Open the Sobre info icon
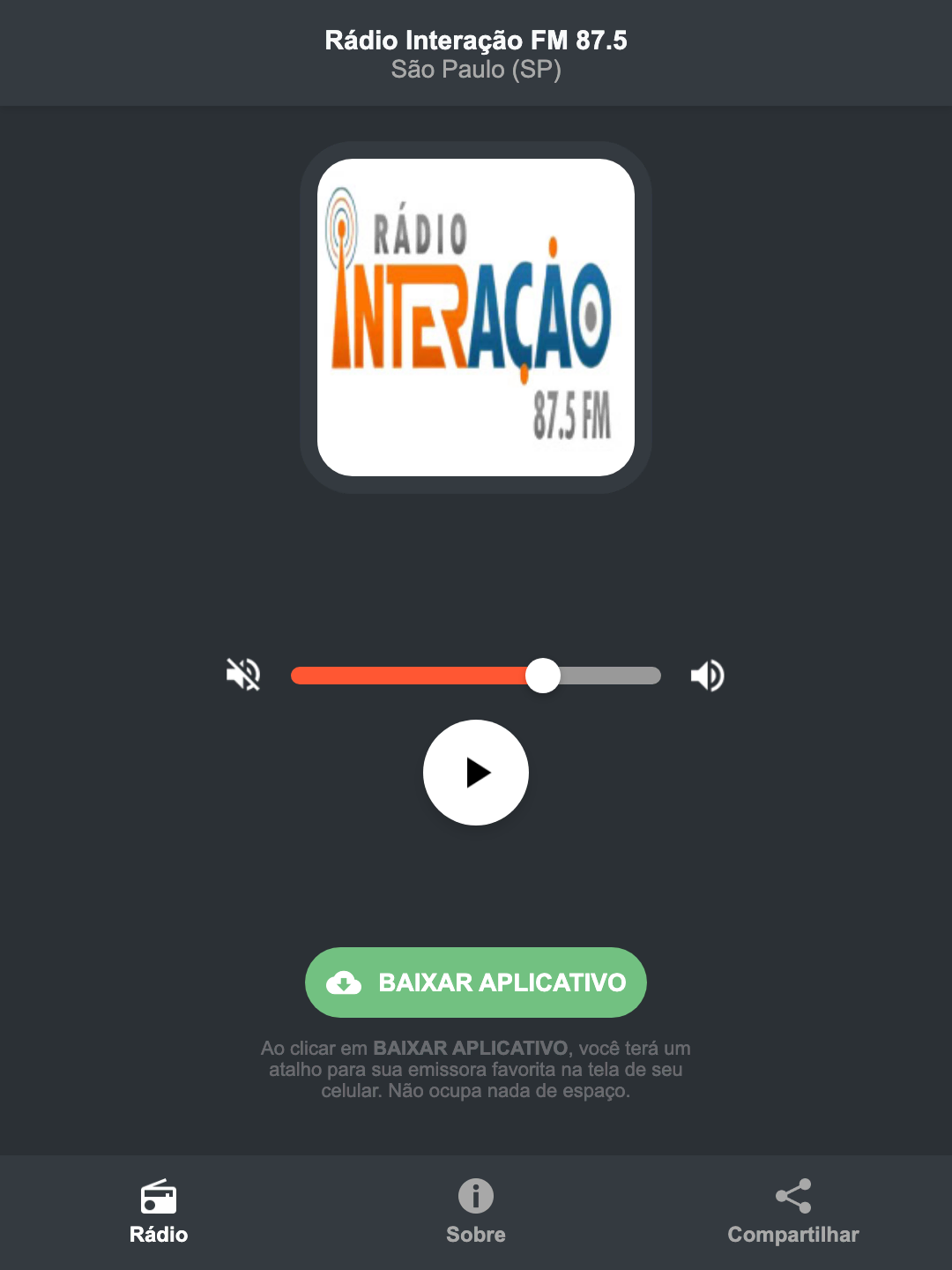The width and height of the screenshot is (952, 1270). [475, 1198]
